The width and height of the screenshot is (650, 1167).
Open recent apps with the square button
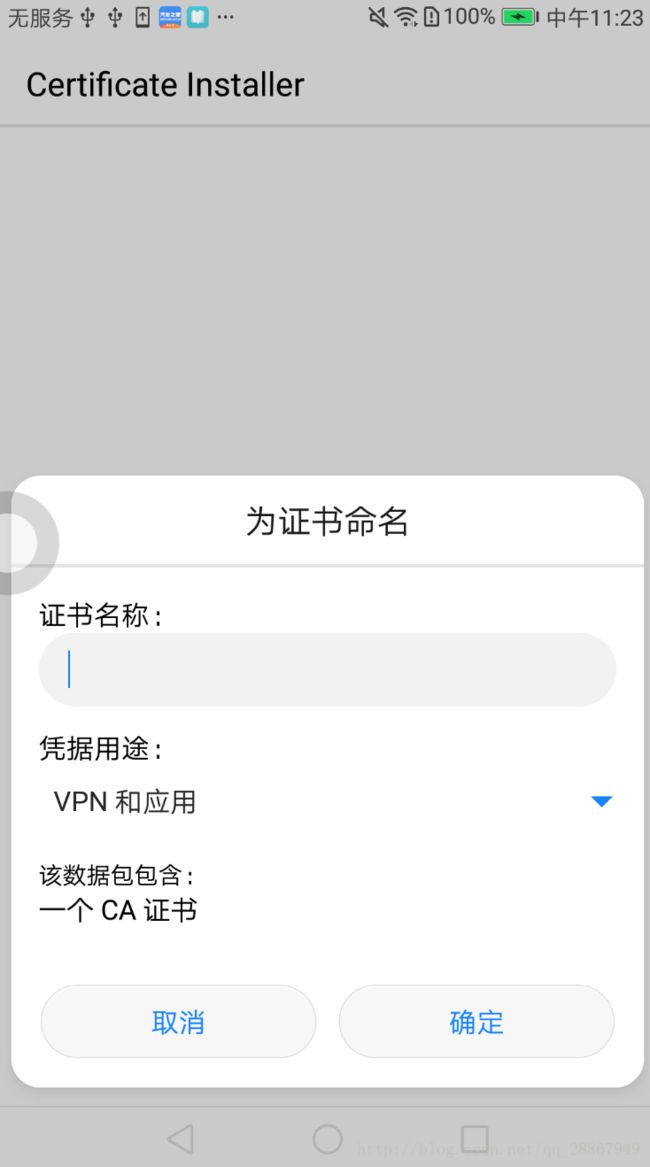tap(474, 1139)
